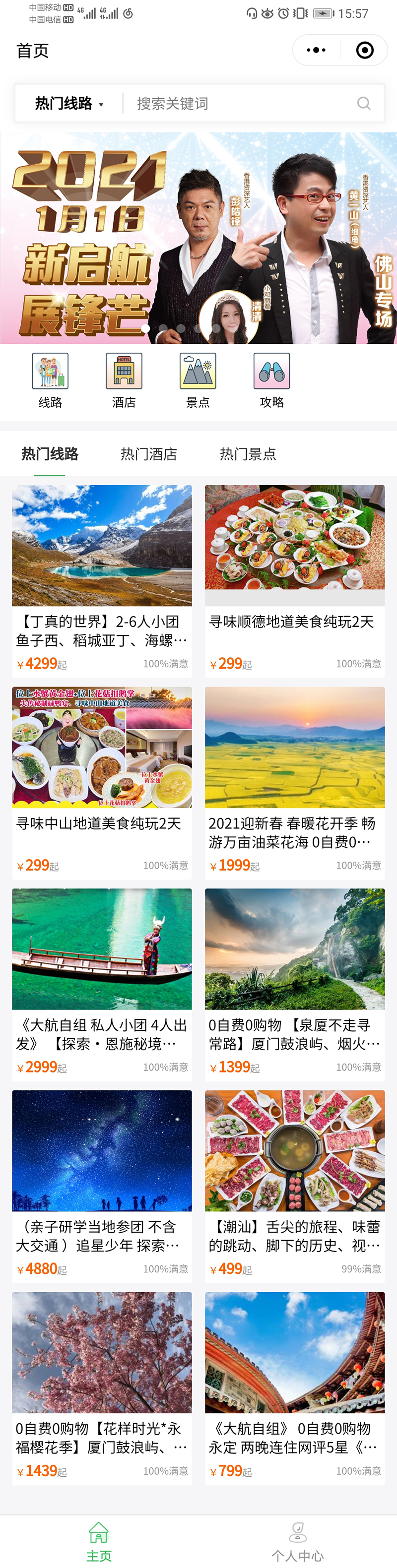Open the 2021 新启航 promotional banner
The image size is (397, 1568).
tap(198, 238)
